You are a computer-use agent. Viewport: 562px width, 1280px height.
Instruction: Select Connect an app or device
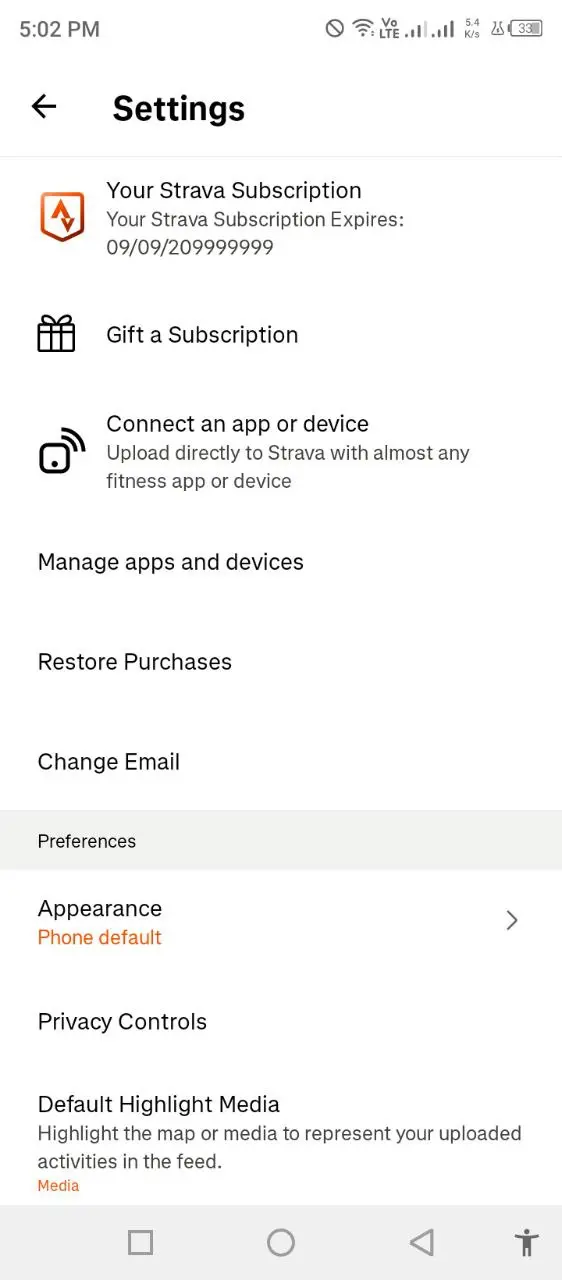click(x=281, y=452)
